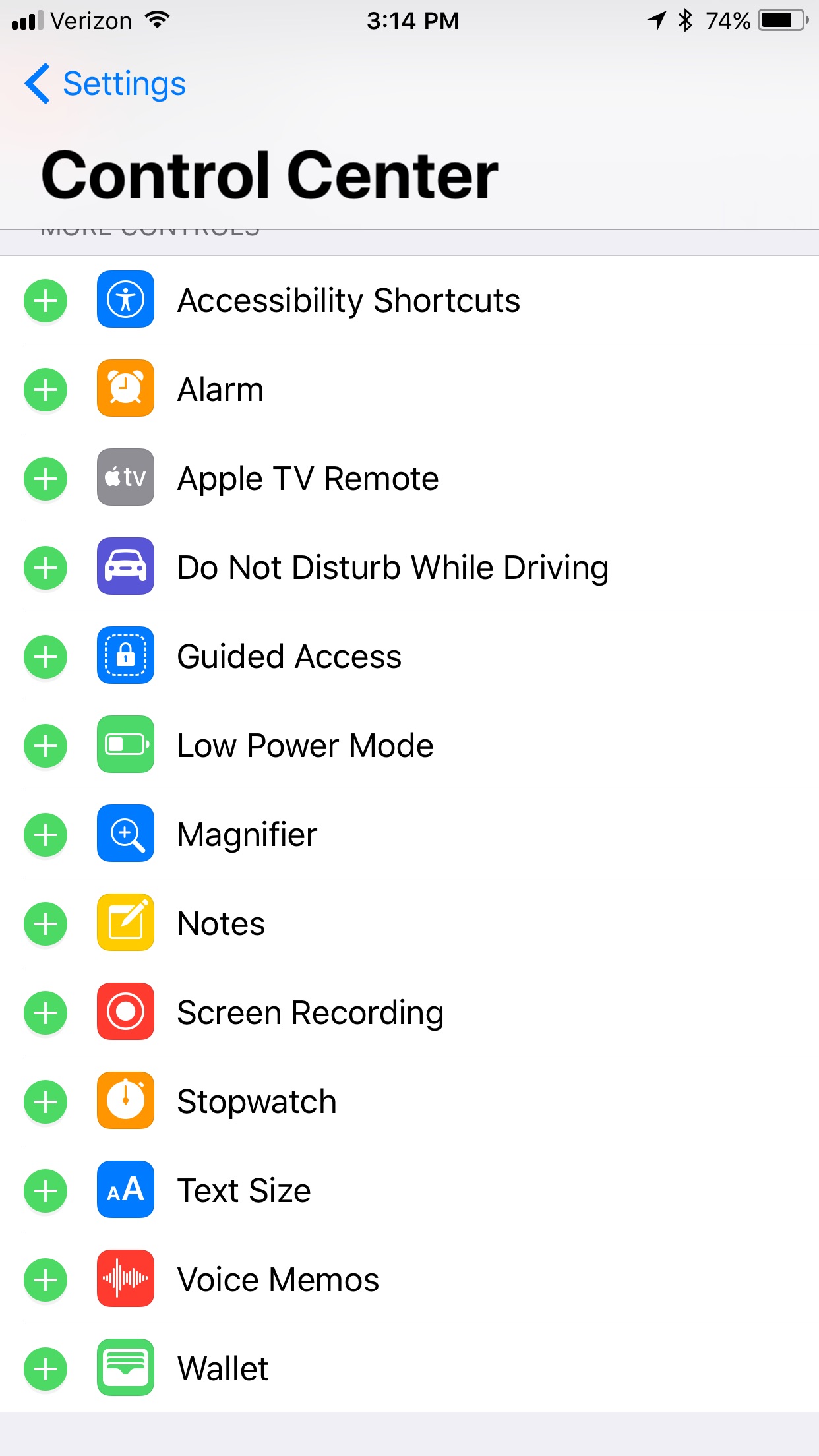The image size is (819, 1456).
Task: Add Accessibility Shortcuts with its plus button
Action: (x=45, y=301)
